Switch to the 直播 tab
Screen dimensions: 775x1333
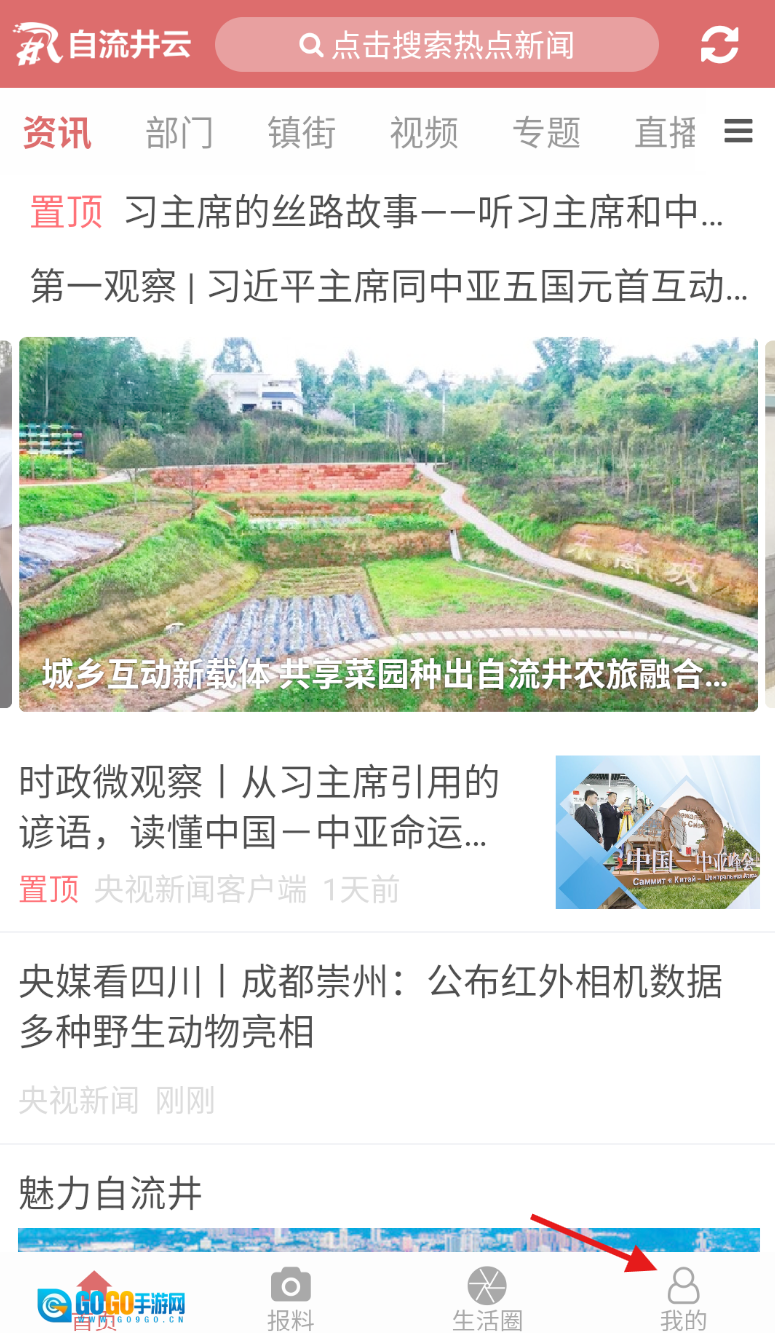tap(665, 133)
